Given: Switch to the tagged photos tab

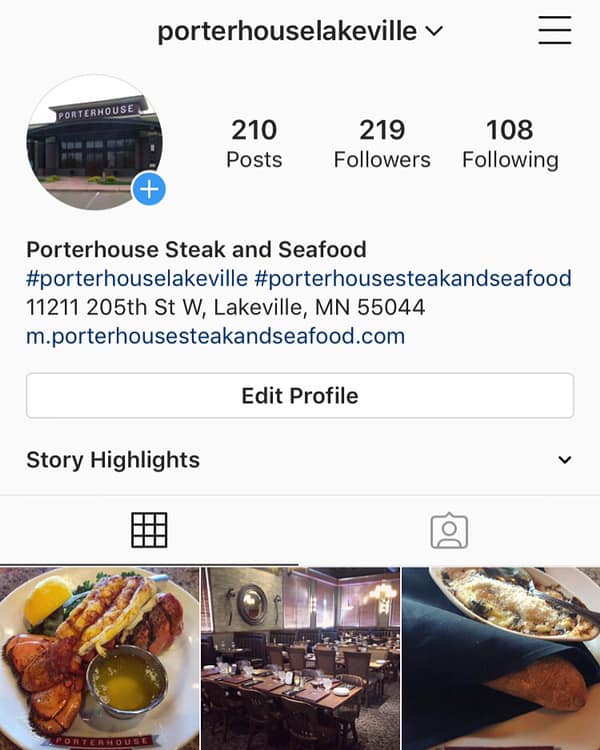Looking at the screenshot, I should coord(449,530).
